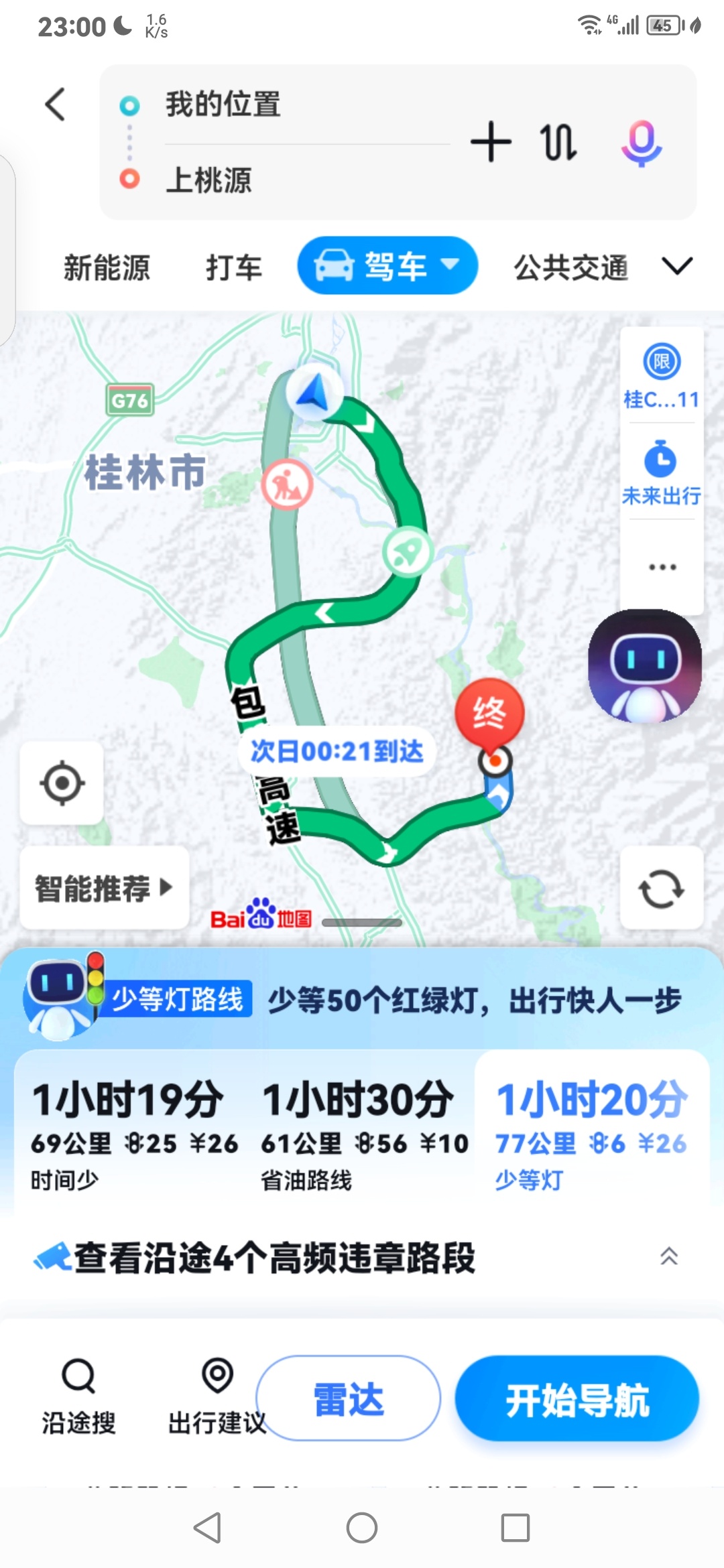Expand more travel modes chevron
Screen dimensions: 724x1568
677,266
